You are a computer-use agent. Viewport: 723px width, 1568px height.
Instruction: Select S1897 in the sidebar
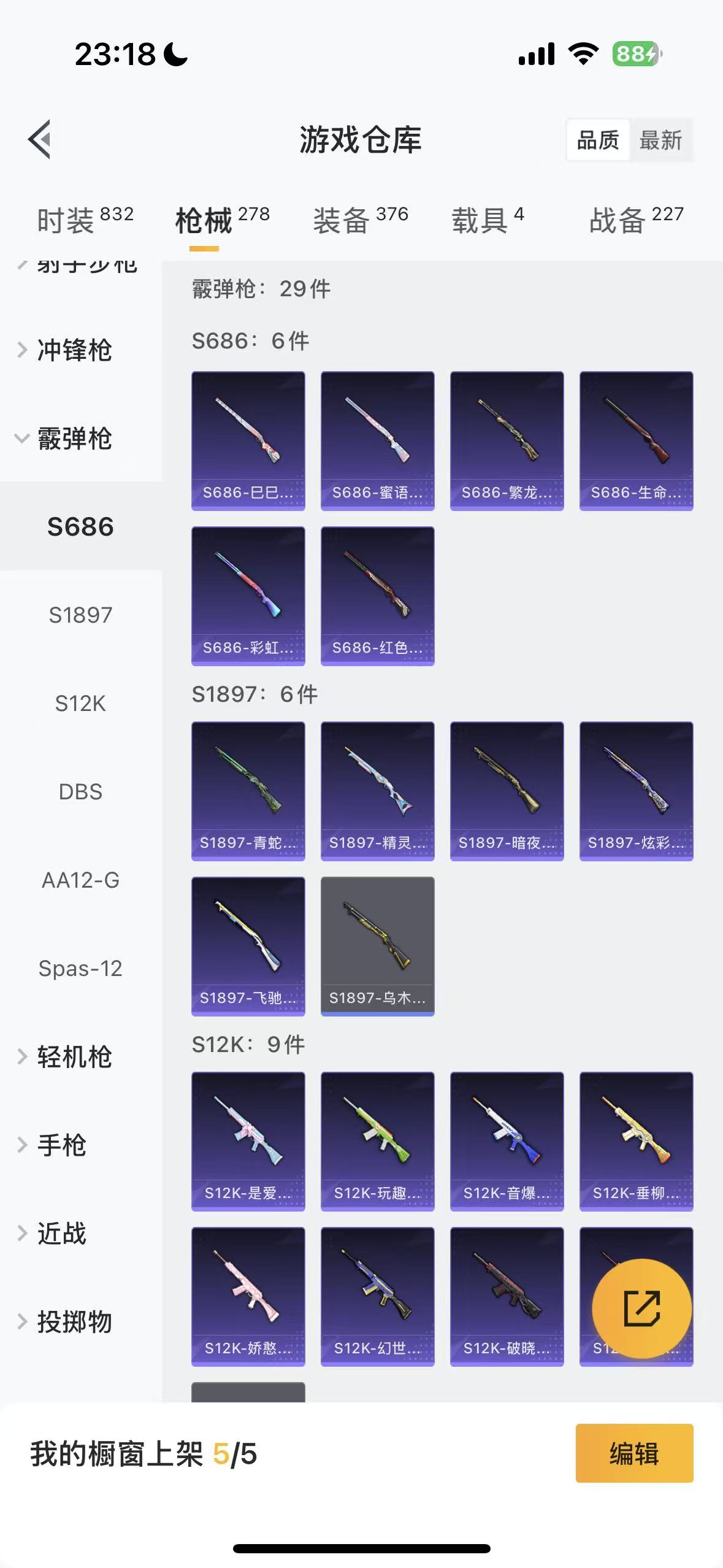tap(80, 615)
